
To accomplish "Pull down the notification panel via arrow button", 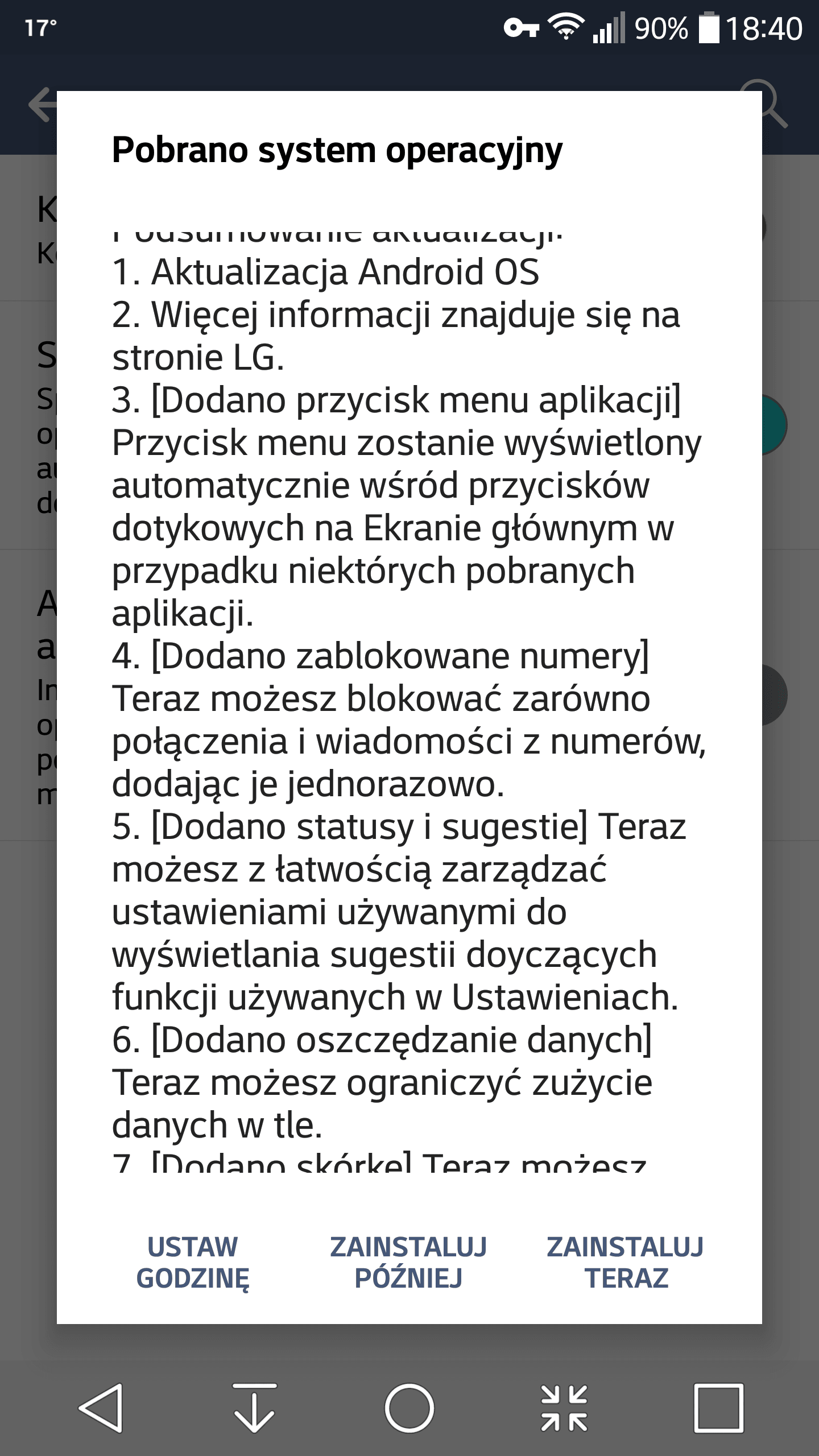I will tap(254, 1407).
